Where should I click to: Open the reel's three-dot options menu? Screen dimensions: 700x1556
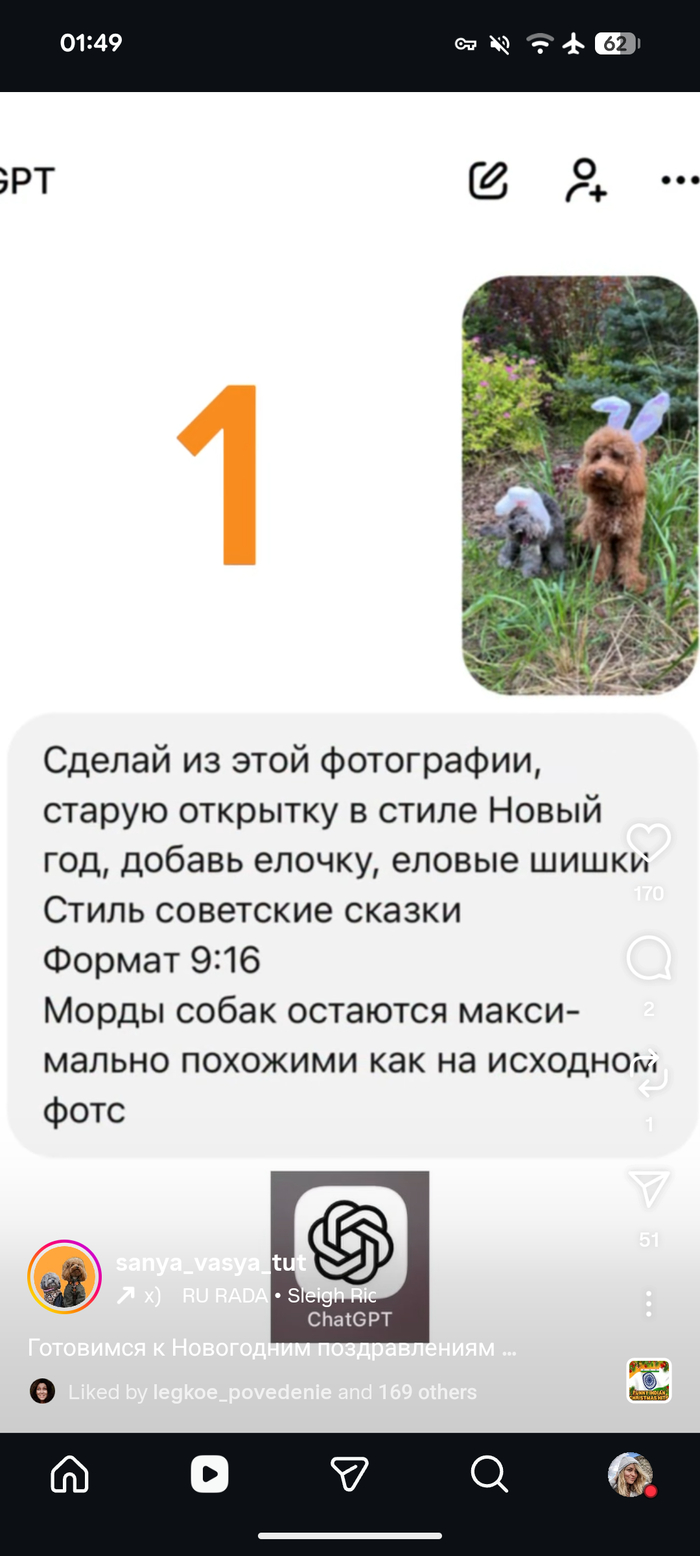click(x=648, y=1303)
